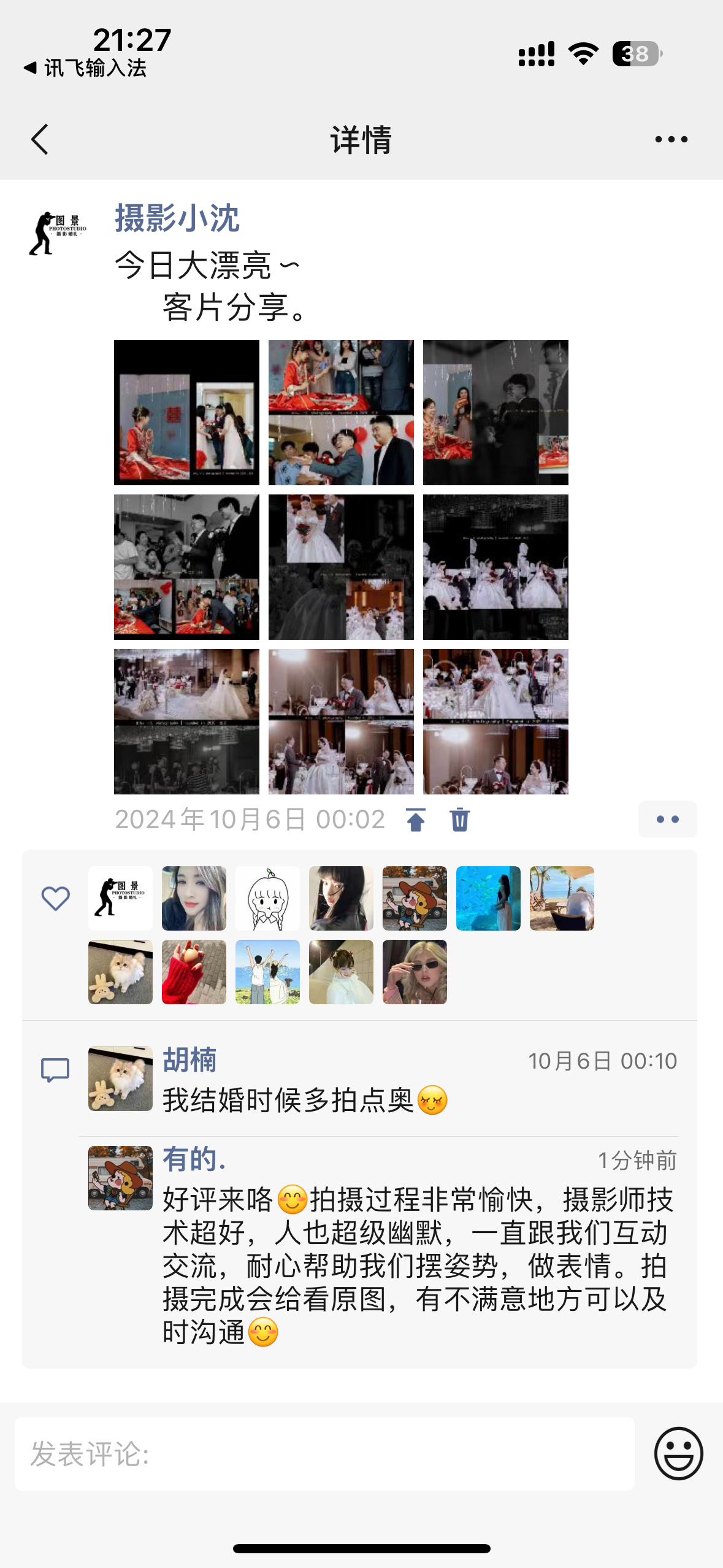Tap the 发表评论 comment input field
The height and width of the screenshot is (1568, 723).
click(x=324, y=1454)
